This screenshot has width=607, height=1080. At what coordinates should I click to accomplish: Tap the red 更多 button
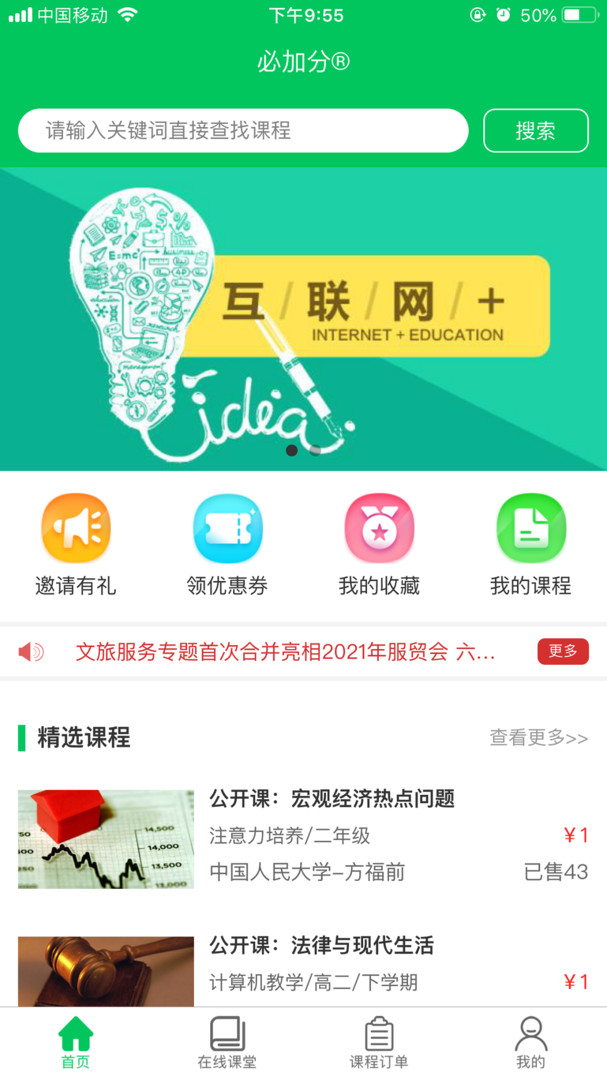tap(563, 651)
